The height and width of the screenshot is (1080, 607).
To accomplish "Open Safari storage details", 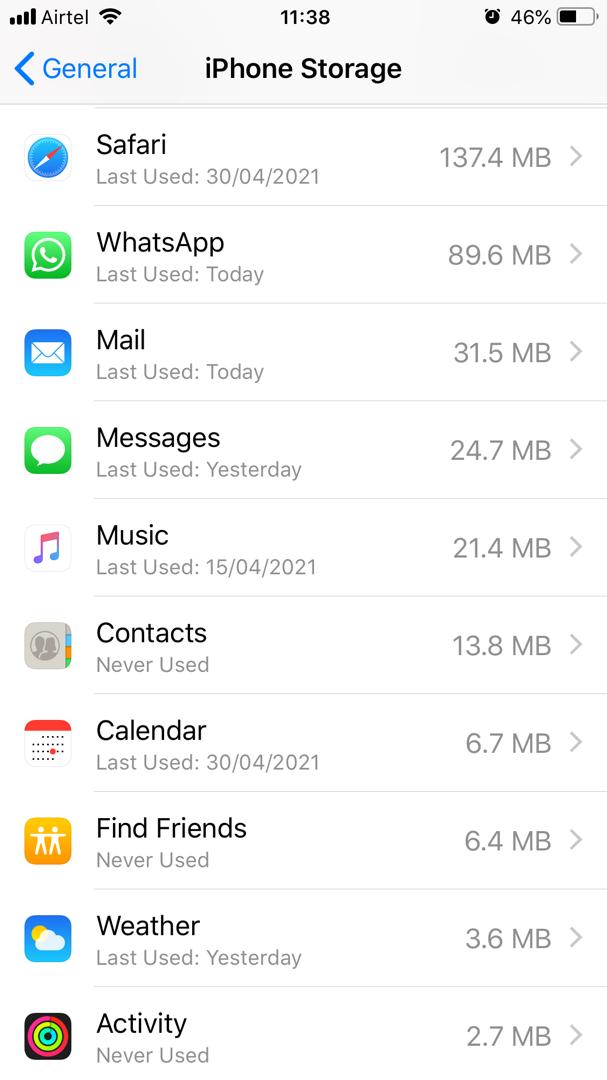I will 303,157.
